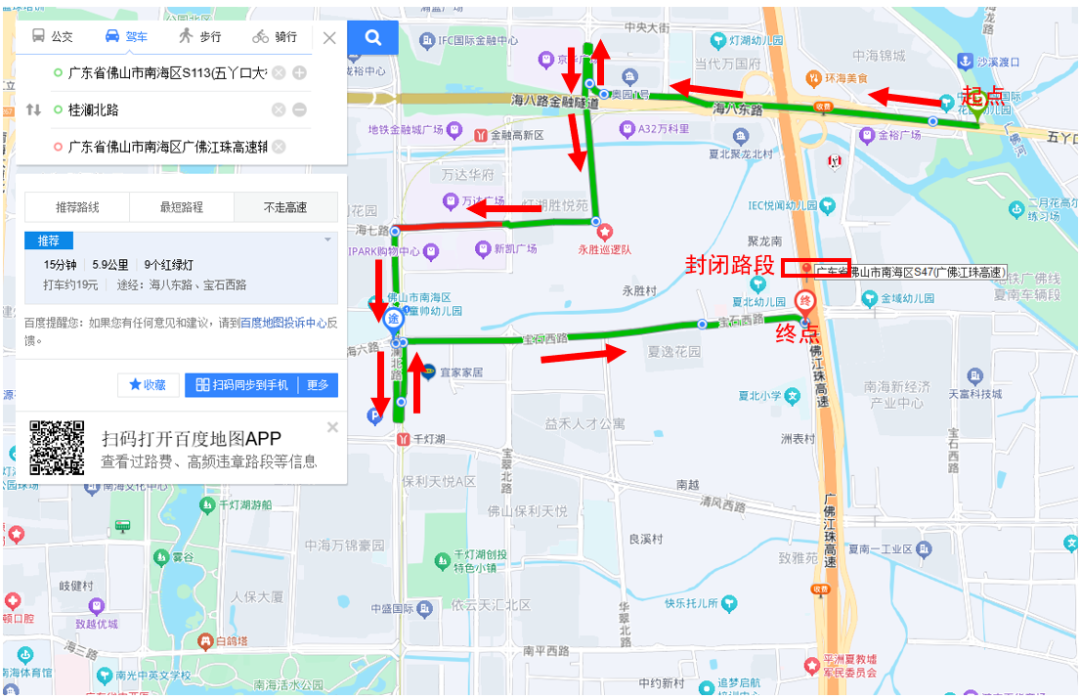Add another waypoint with the plus icon
The width and height of the screenshot is (1080, 699).
click(300, 73)
